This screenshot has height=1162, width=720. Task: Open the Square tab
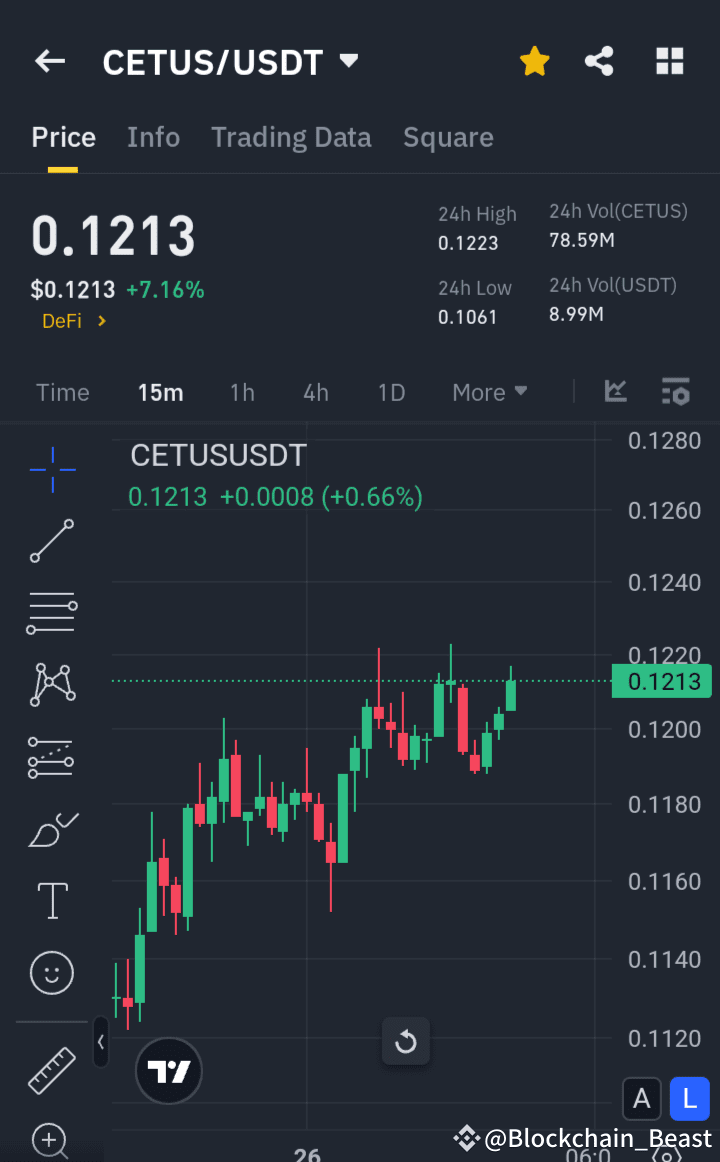[x=448, y=137]
